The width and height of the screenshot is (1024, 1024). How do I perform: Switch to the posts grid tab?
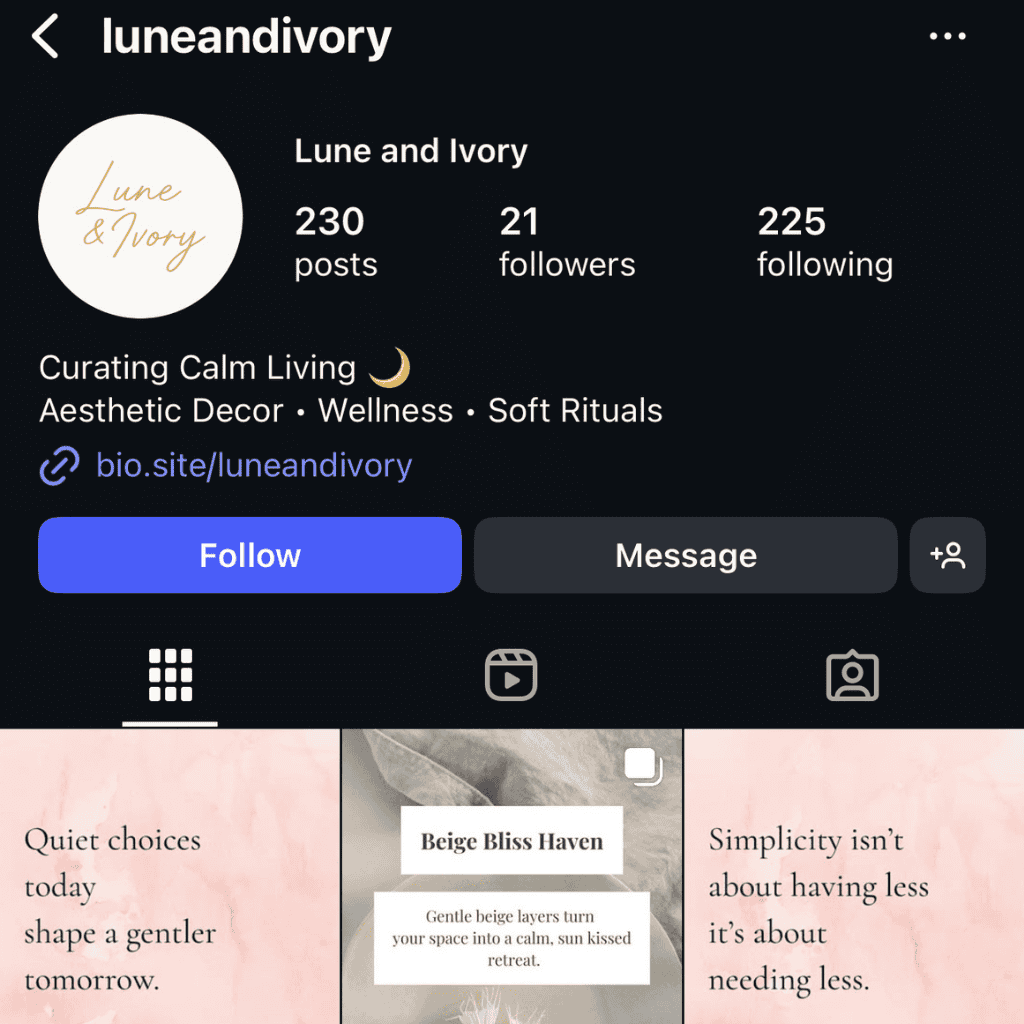point(170,676)
